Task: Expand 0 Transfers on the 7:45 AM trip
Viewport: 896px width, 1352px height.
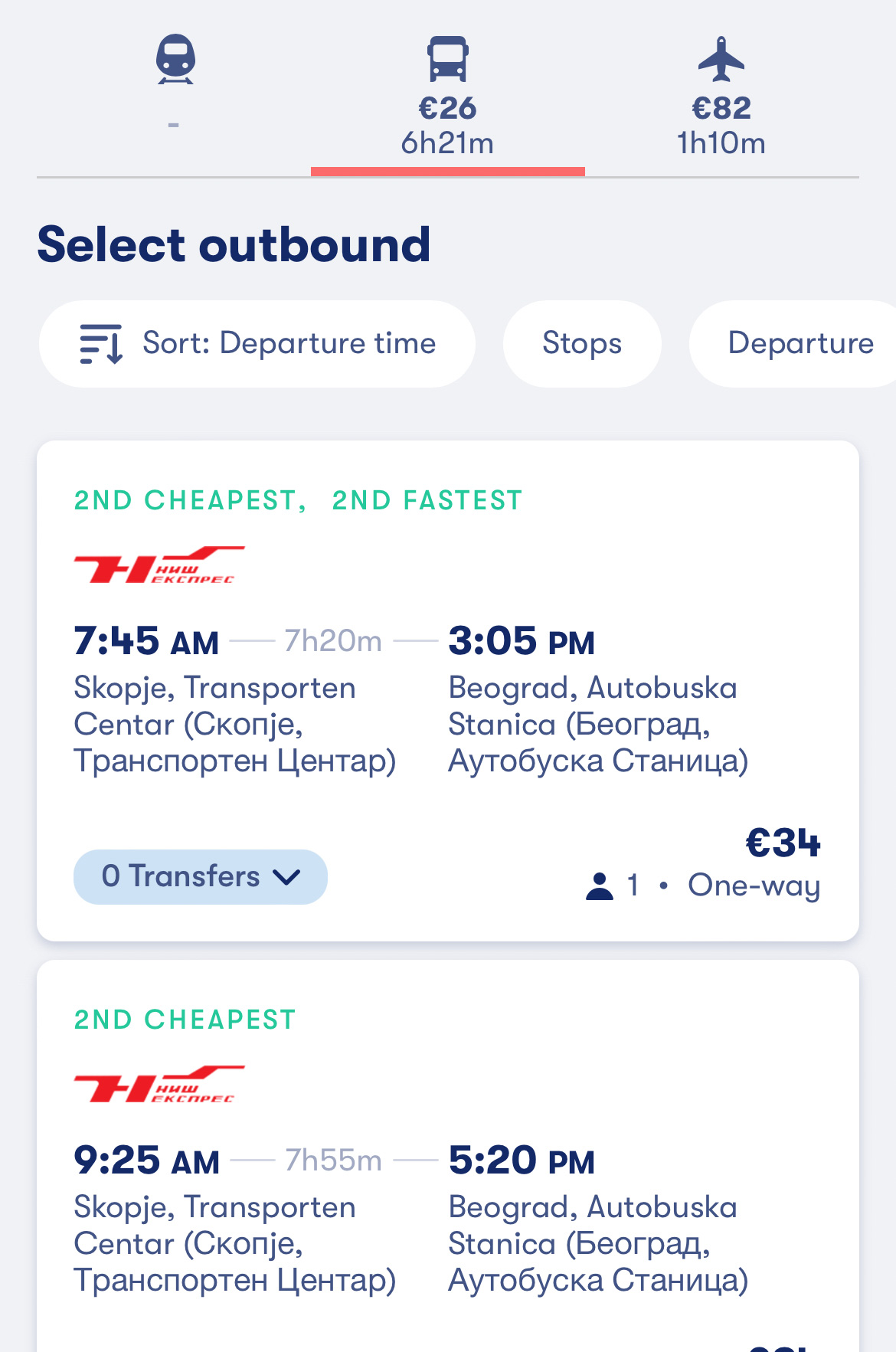Action: click(x=201, y=876)
